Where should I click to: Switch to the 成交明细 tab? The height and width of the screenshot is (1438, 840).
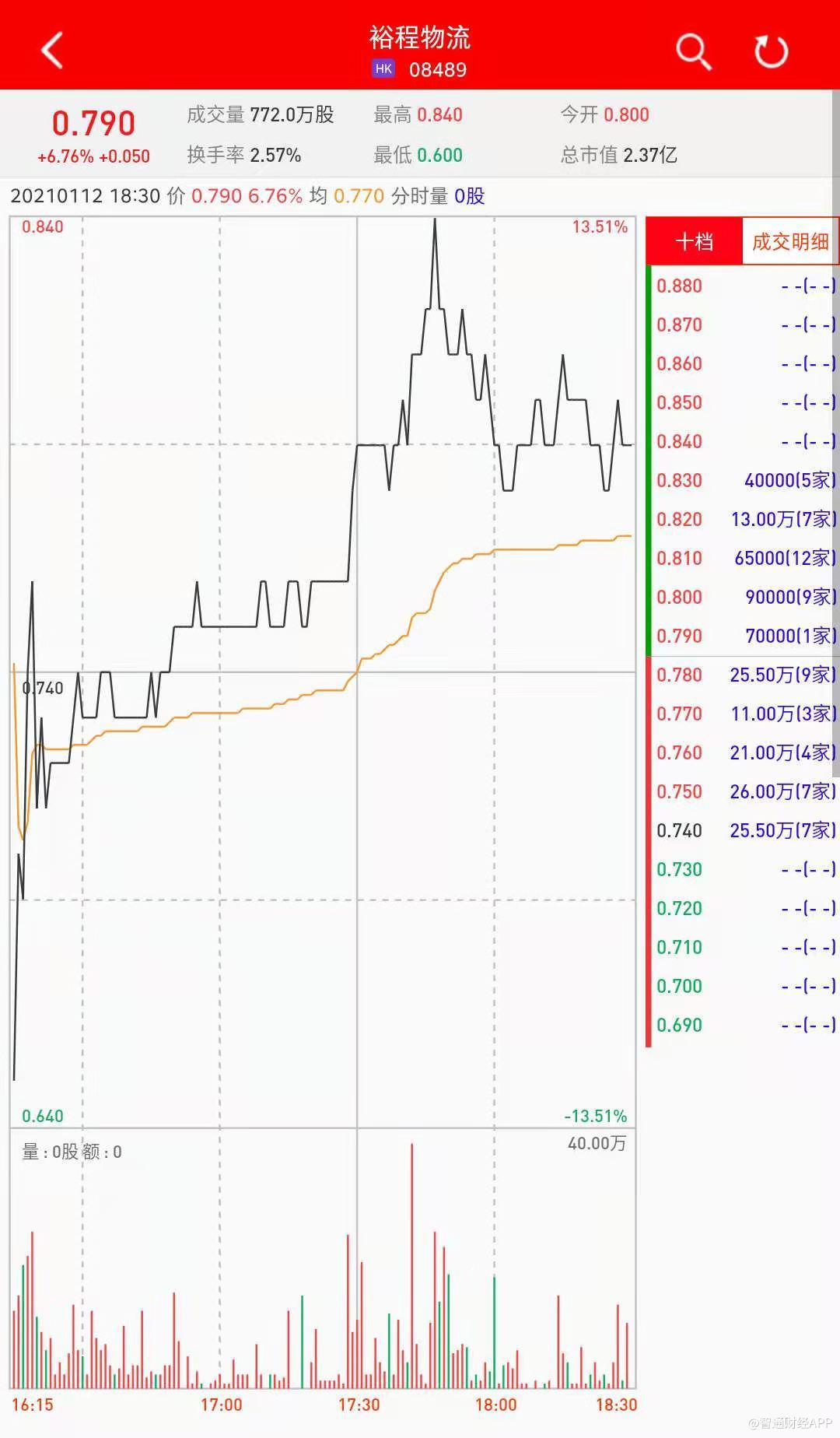tap(790, 242)
